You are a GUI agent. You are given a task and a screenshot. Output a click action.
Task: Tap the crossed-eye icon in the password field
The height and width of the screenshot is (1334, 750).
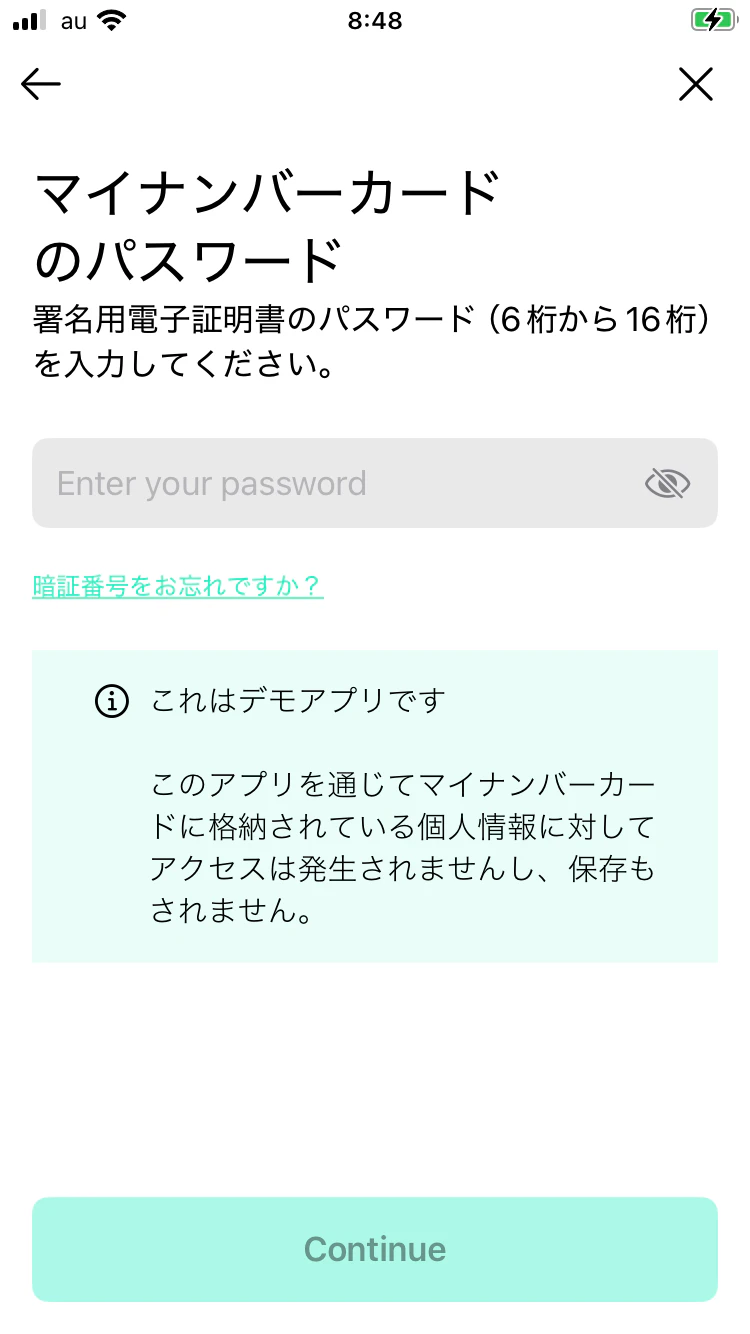point(667,482)
